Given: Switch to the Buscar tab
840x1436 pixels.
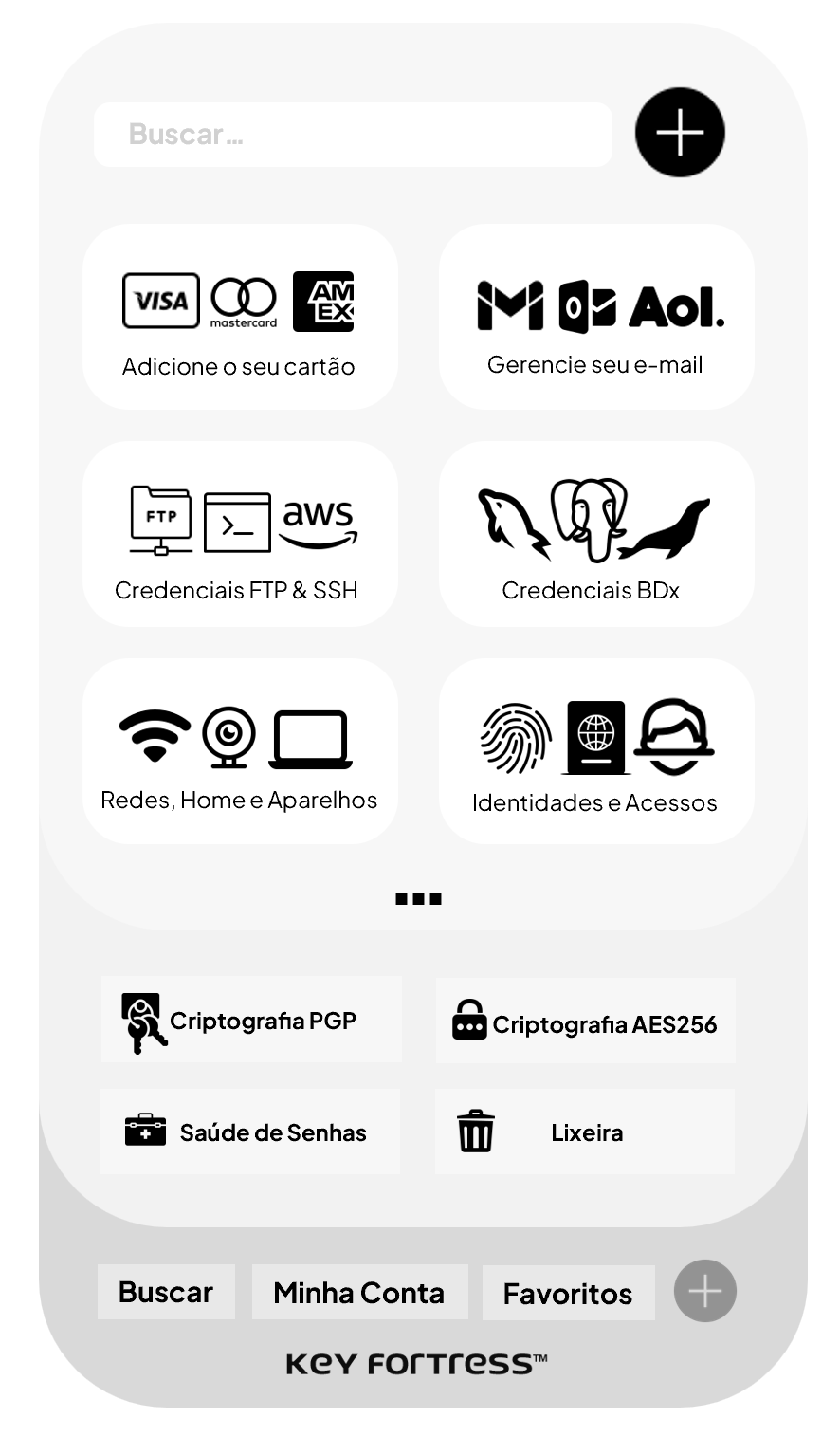Looking at the screenshot, I should point(166,1292).
